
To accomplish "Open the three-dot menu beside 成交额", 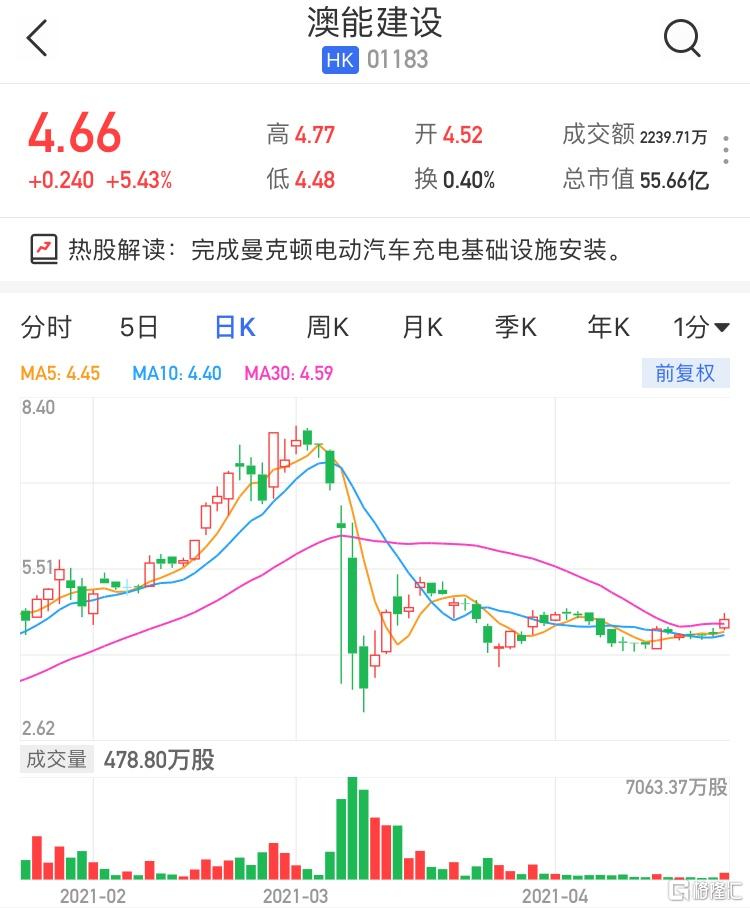I will click(x=727, y=147).
